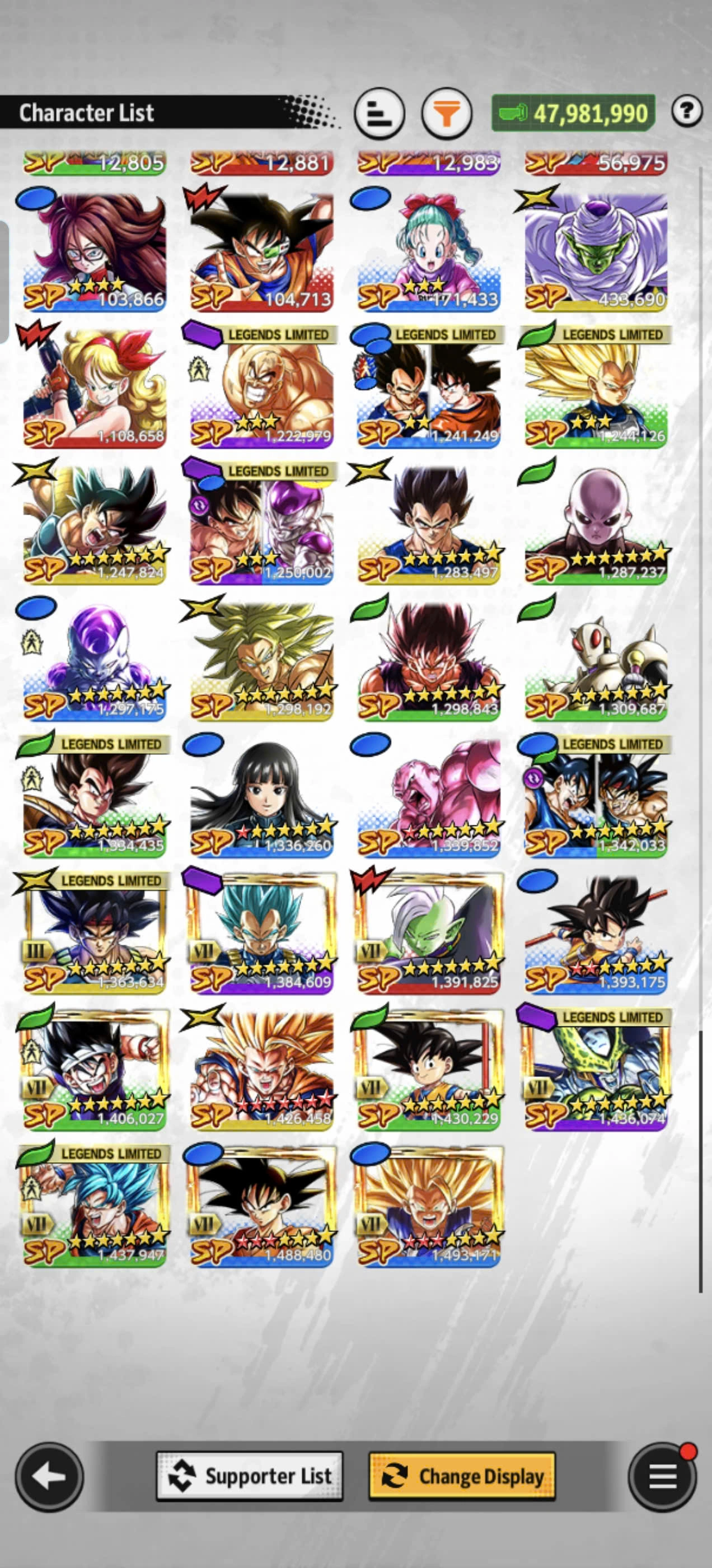The width and height of the screenshot is (712, 1568).
Task: Choose the character with power 171,433
Action: click(428, 251)
